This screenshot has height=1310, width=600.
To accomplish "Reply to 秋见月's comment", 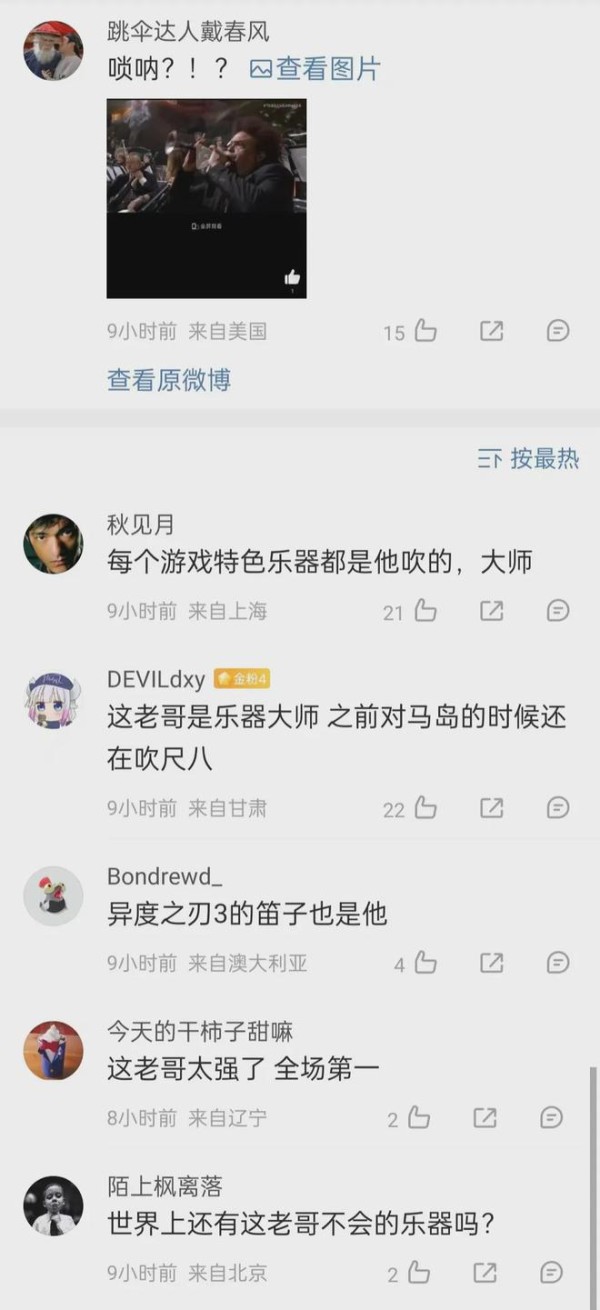I will (x=558, y=610).
